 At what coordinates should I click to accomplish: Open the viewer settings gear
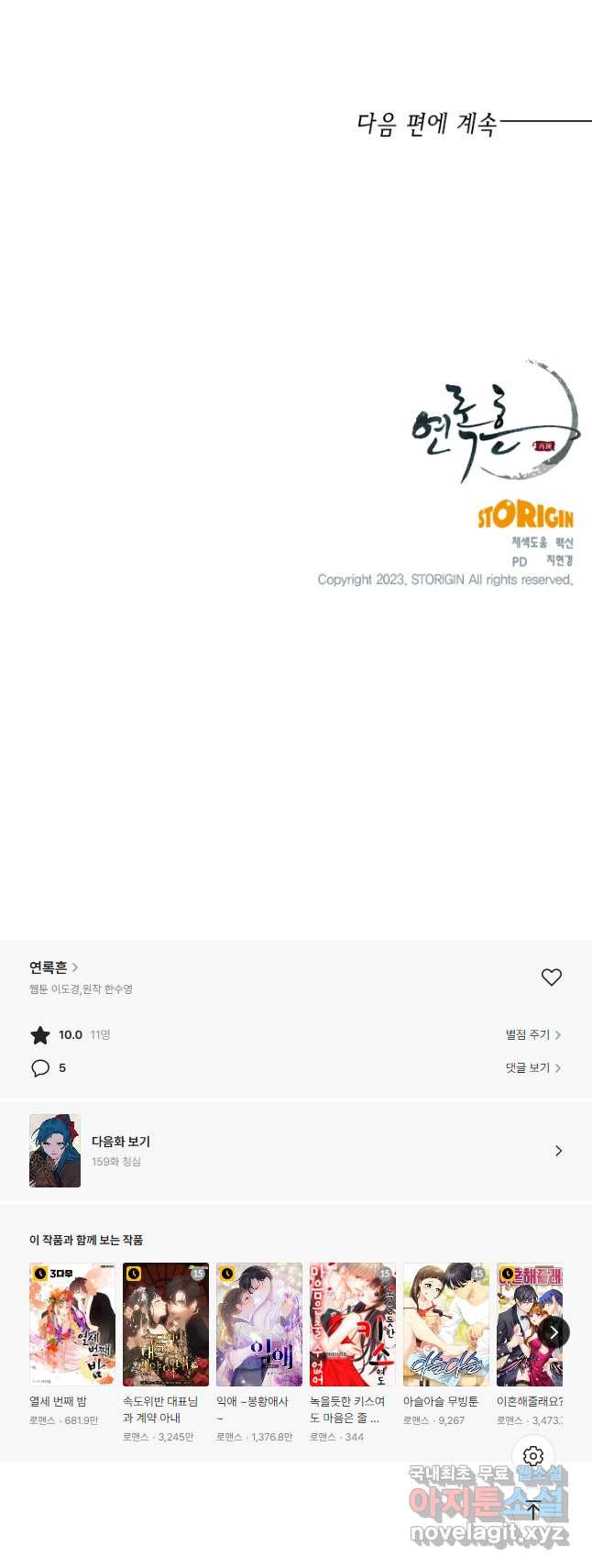[x=533, y=1456]
